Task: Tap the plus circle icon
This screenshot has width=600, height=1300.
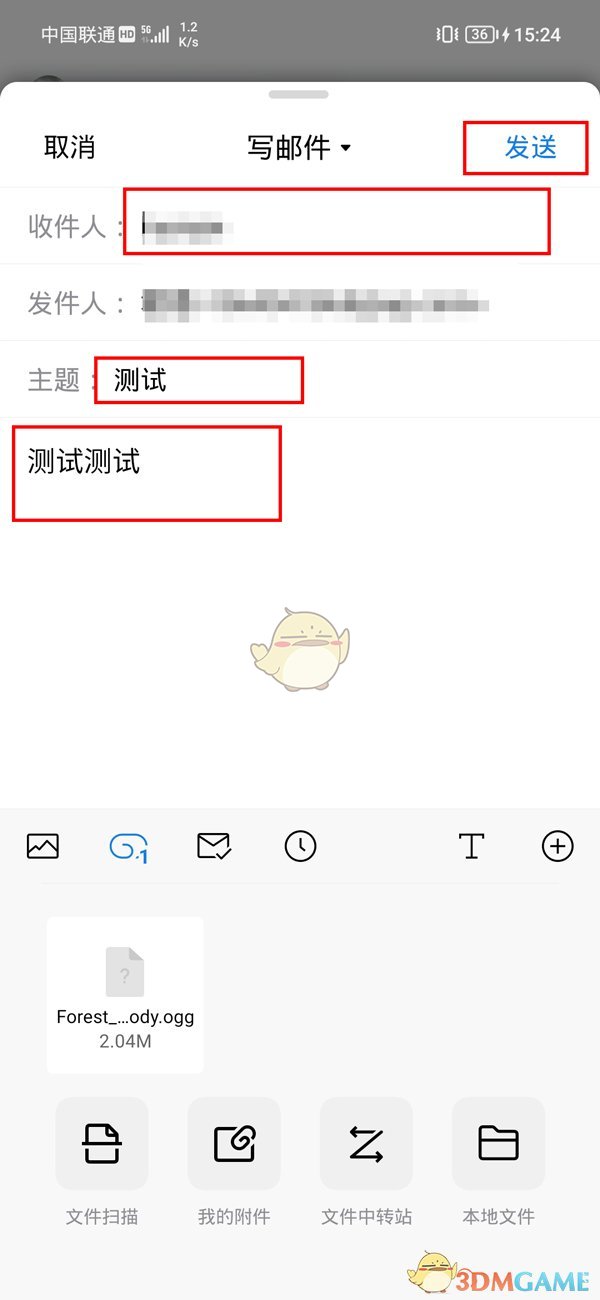Action: point(557,846)
